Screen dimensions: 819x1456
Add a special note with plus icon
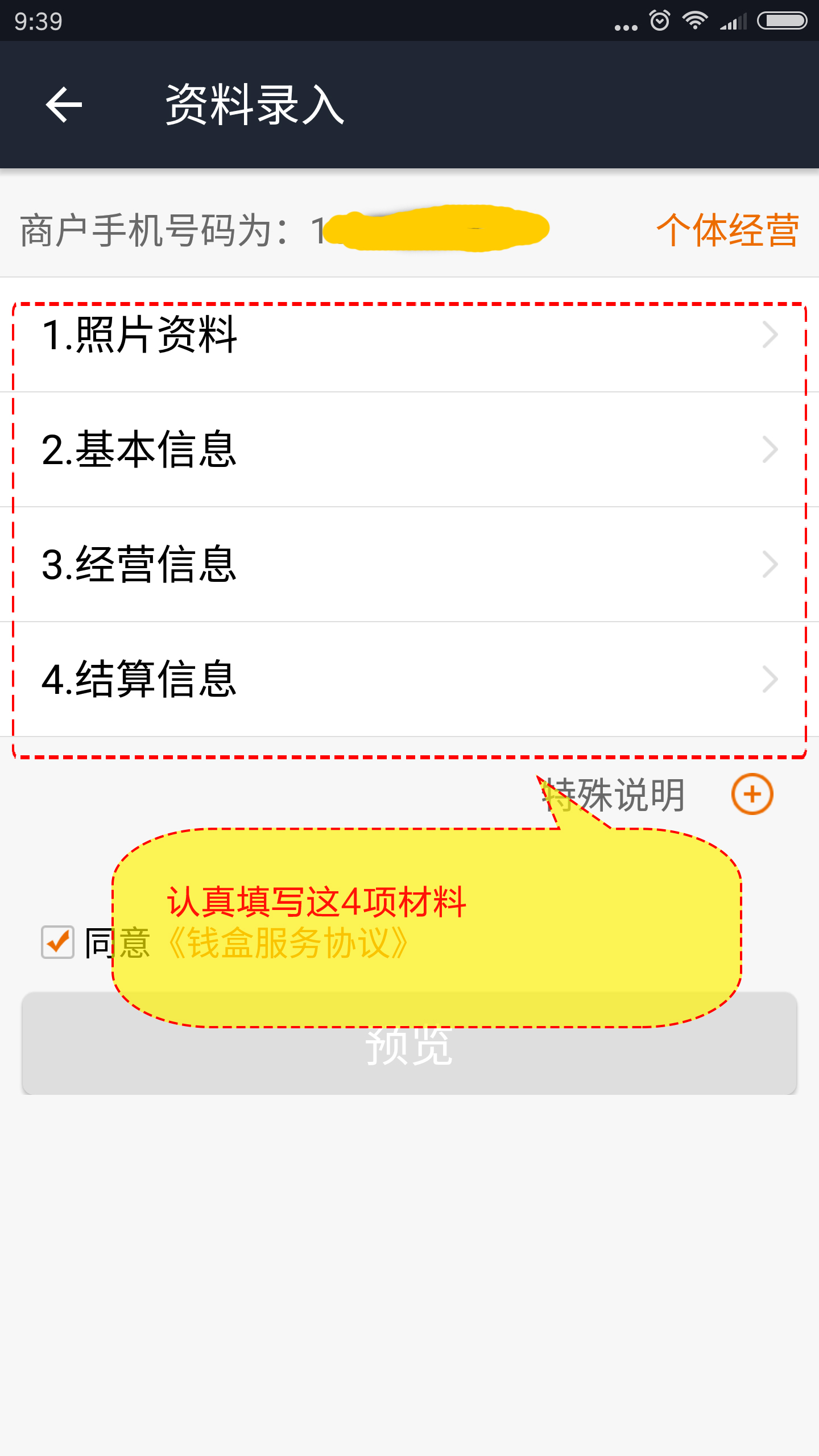[752, 794]
